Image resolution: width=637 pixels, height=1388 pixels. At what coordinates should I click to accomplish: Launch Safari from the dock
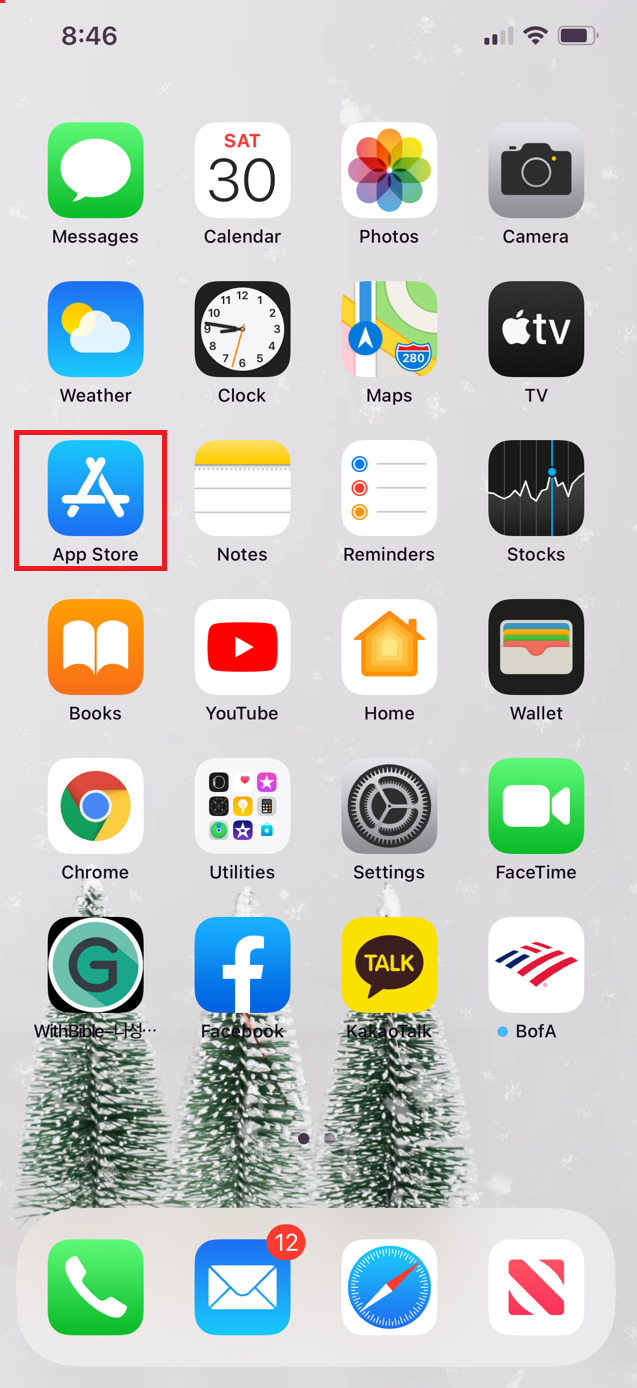coord(389,1287)
